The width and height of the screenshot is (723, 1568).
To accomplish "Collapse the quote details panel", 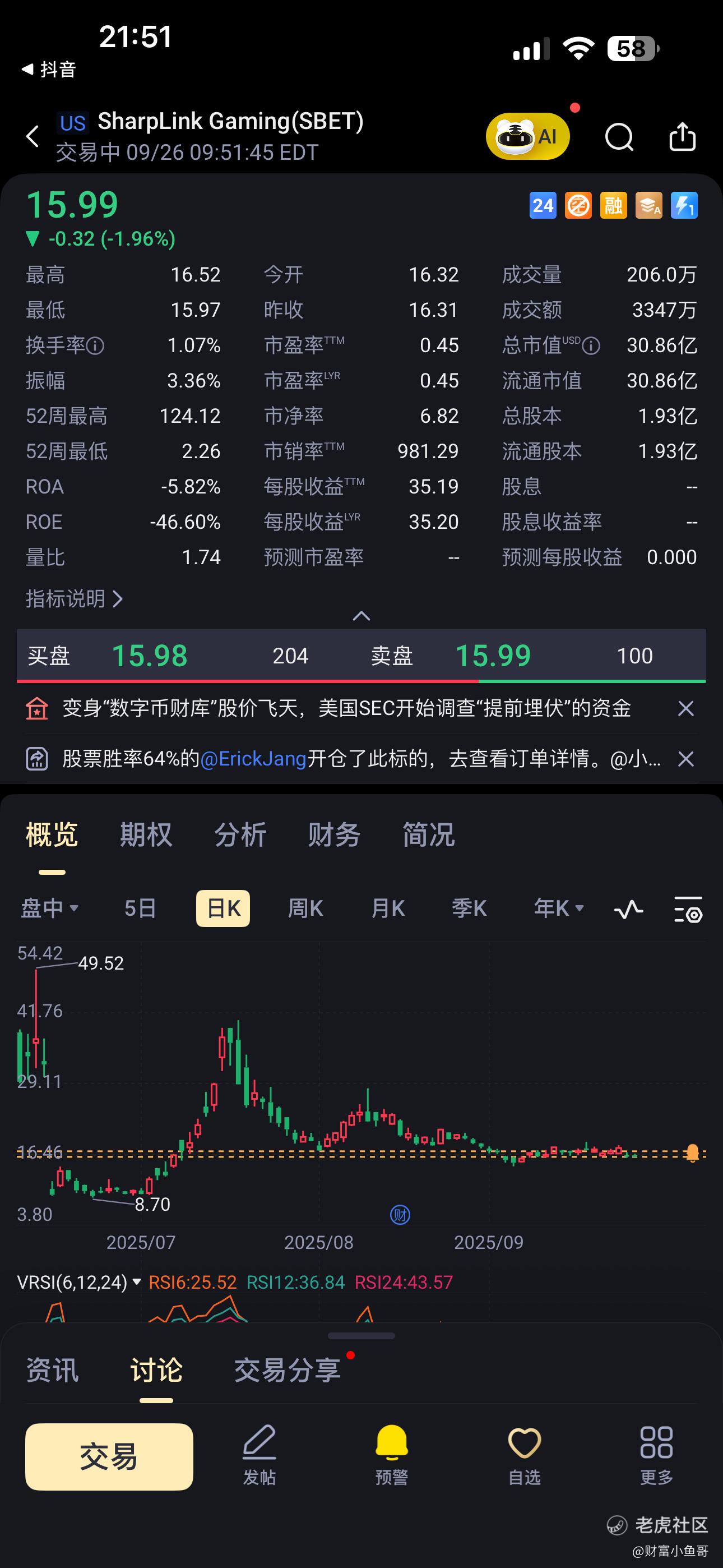I will pyautogui.click(x=361, y=616).
